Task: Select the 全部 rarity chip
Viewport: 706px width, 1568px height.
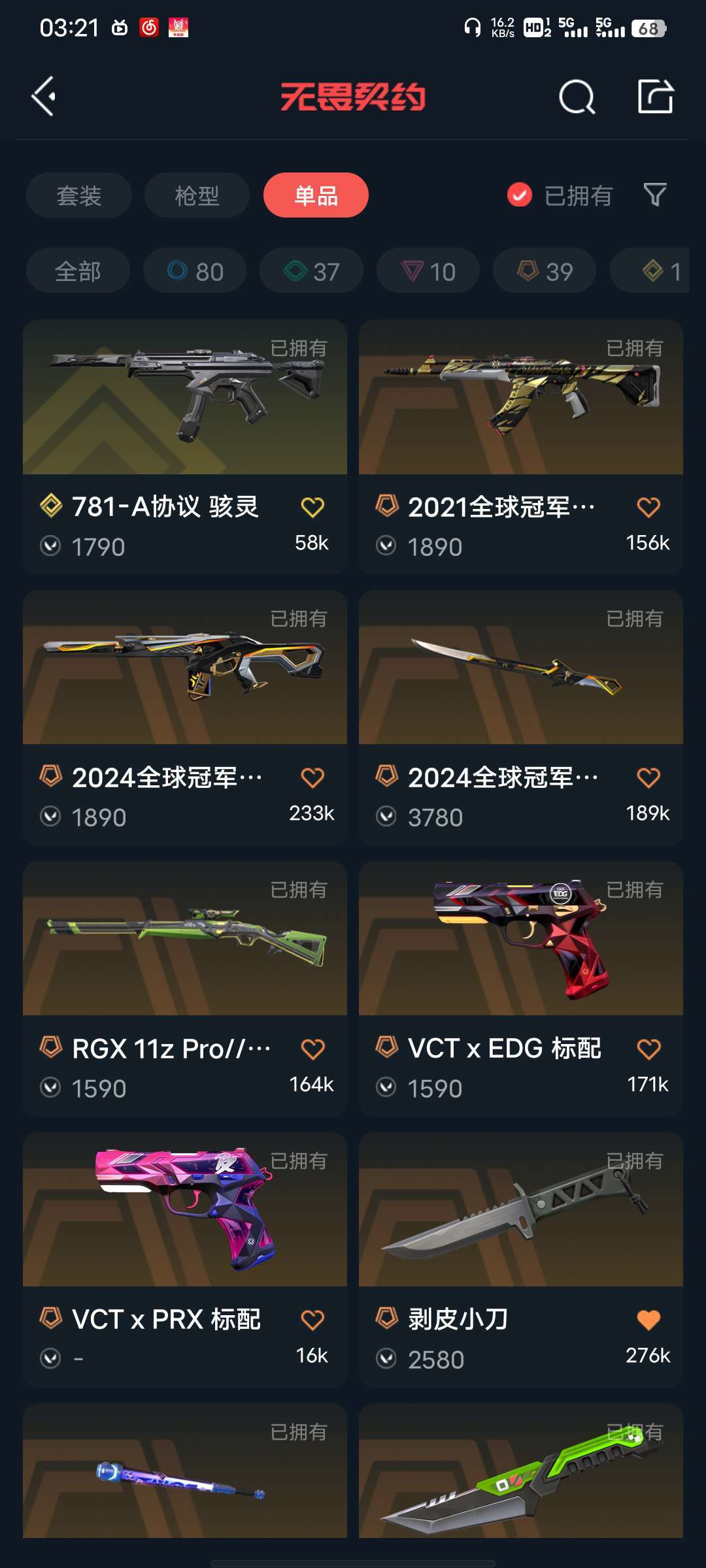Action: coord(78,271)
